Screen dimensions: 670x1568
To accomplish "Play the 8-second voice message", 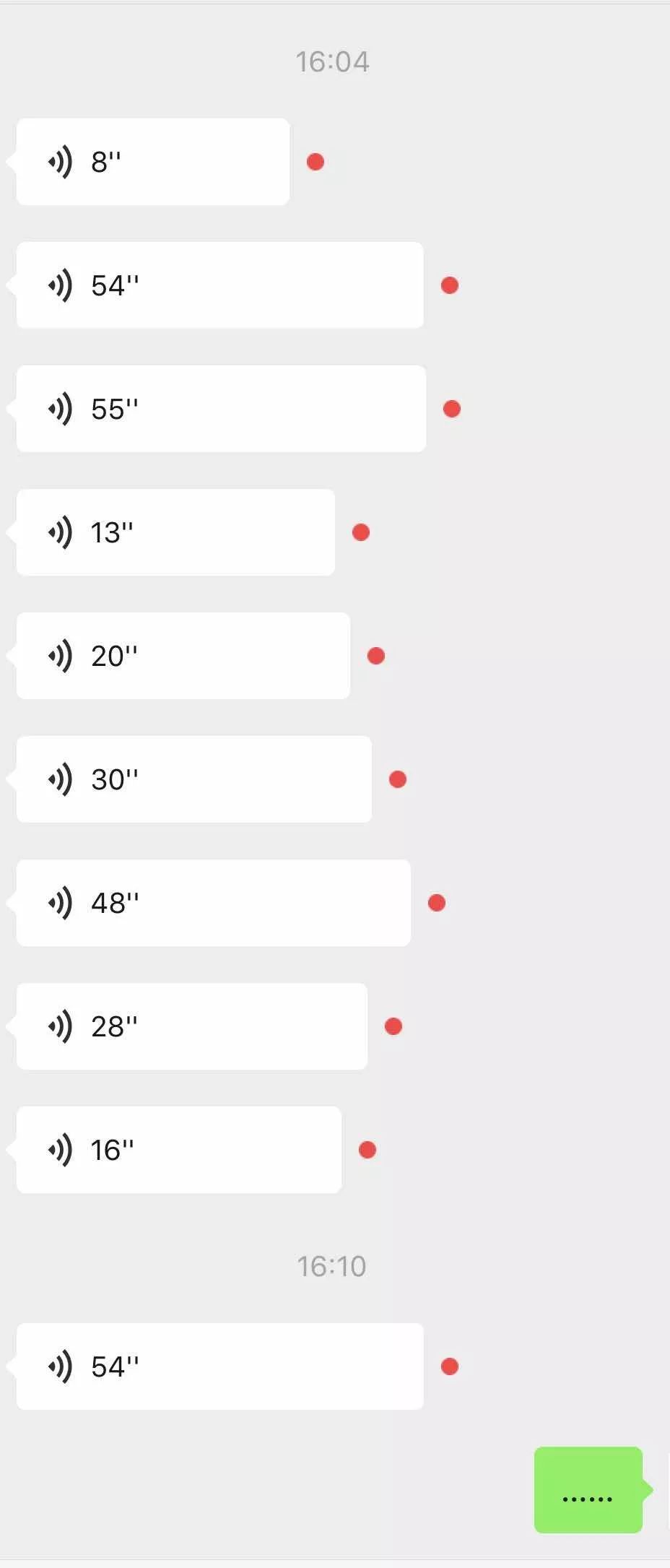I will [152, 162].
